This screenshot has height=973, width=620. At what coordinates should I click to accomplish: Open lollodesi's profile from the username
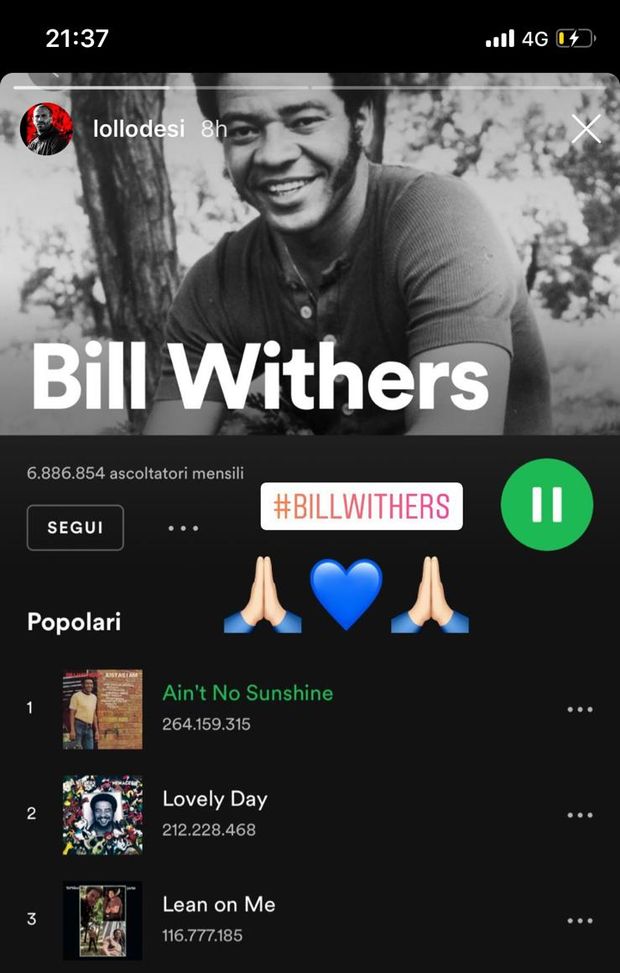[x=138, y=129]
